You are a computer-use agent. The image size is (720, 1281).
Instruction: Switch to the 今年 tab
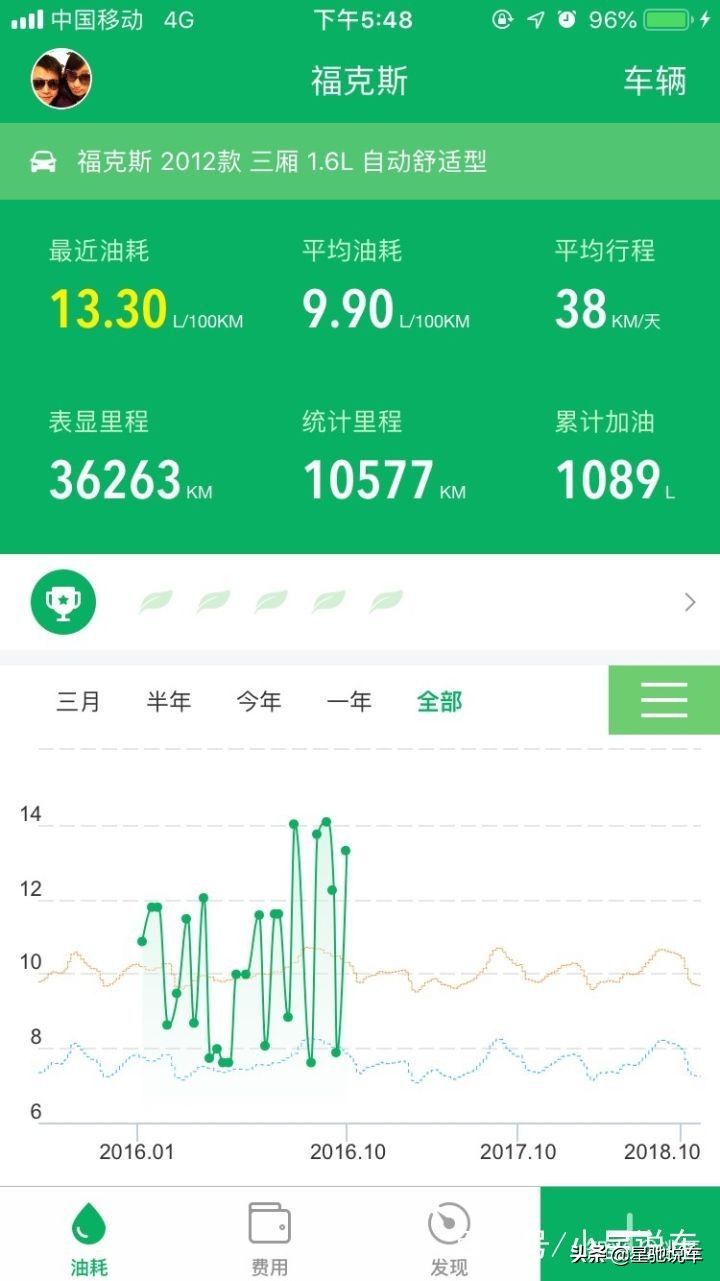258,701
